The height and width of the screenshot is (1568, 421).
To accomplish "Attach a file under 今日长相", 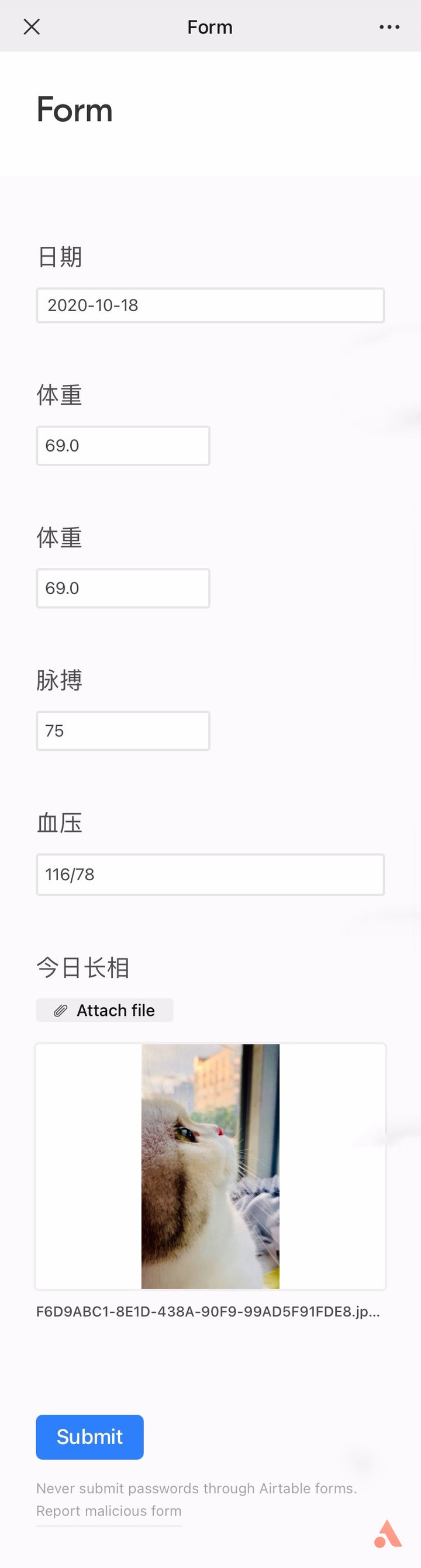I will pyautogui.click(x=105, y=1010).
